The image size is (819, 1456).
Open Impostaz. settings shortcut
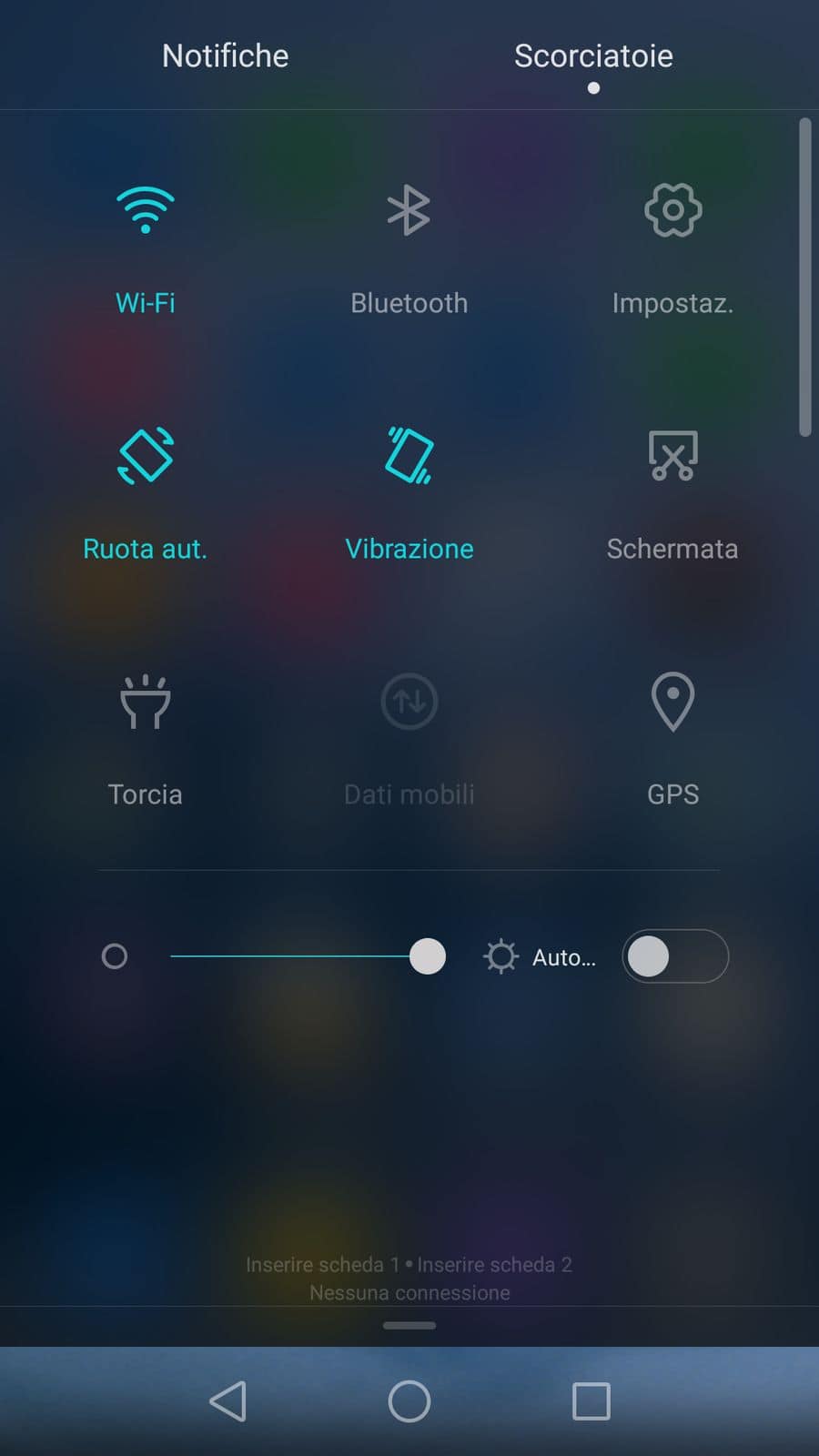coord(672,211)
